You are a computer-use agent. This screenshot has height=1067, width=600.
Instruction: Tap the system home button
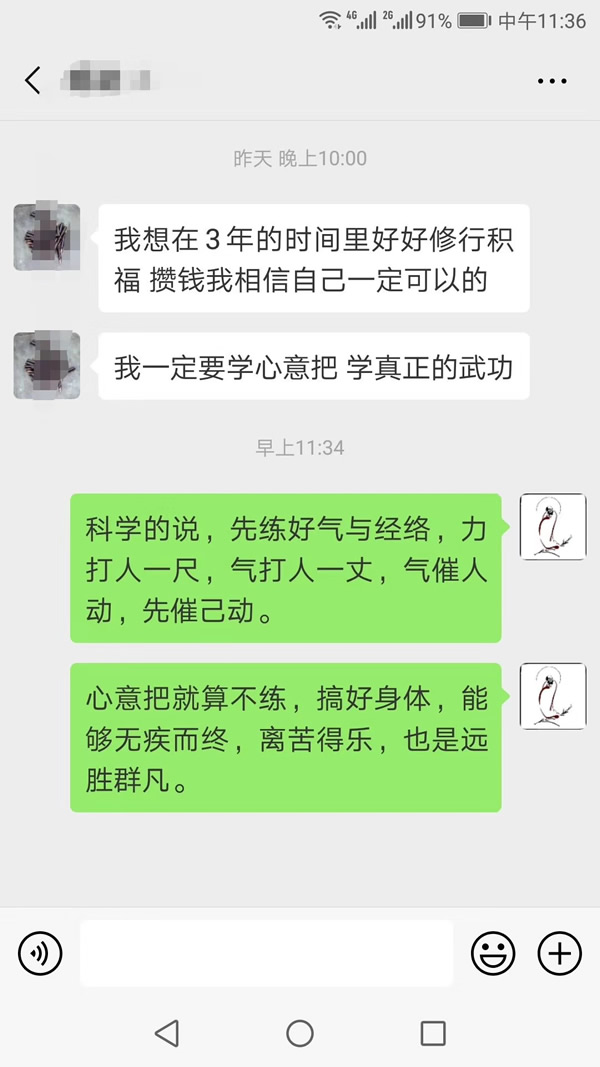[x=300, y=1033]
